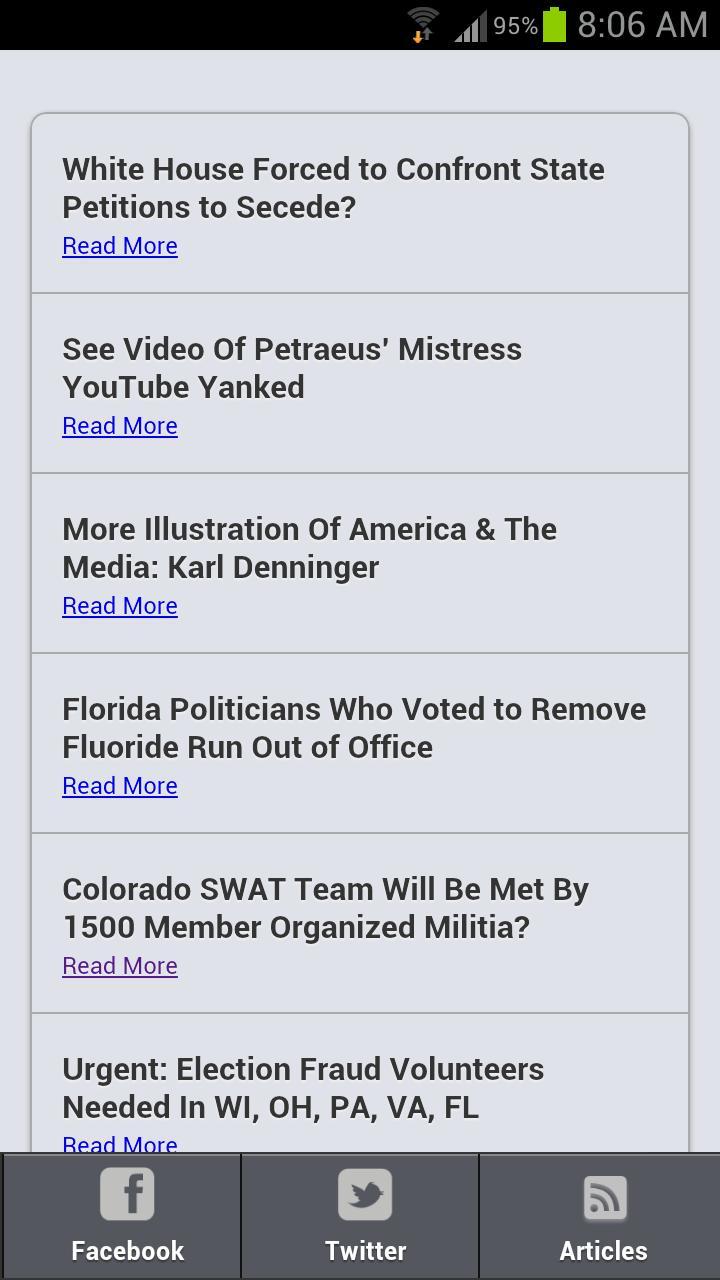The height and width of the screenshot is (1280, 720).
Task: Open the Facebook tab
Action: [x=128, y=1215]
